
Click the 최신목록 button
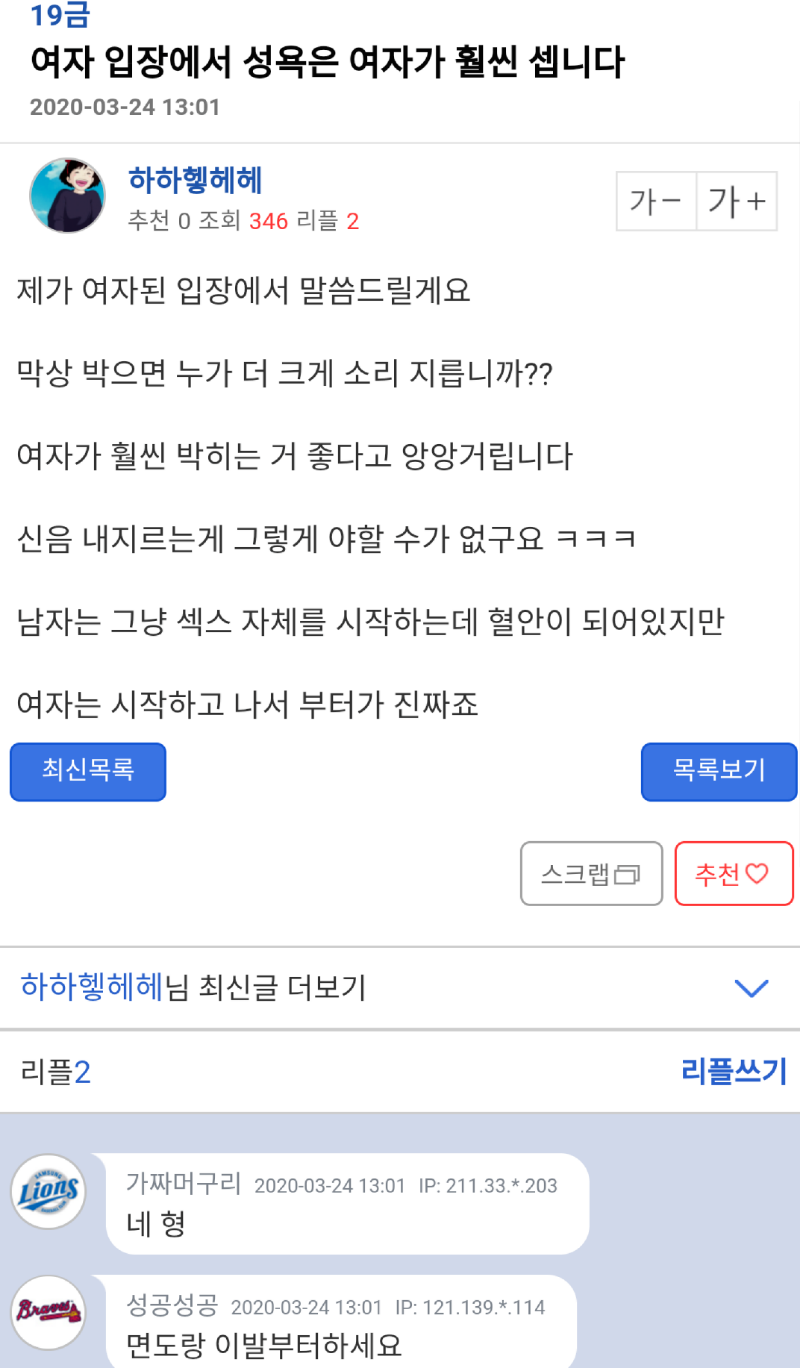click(87, 772)
